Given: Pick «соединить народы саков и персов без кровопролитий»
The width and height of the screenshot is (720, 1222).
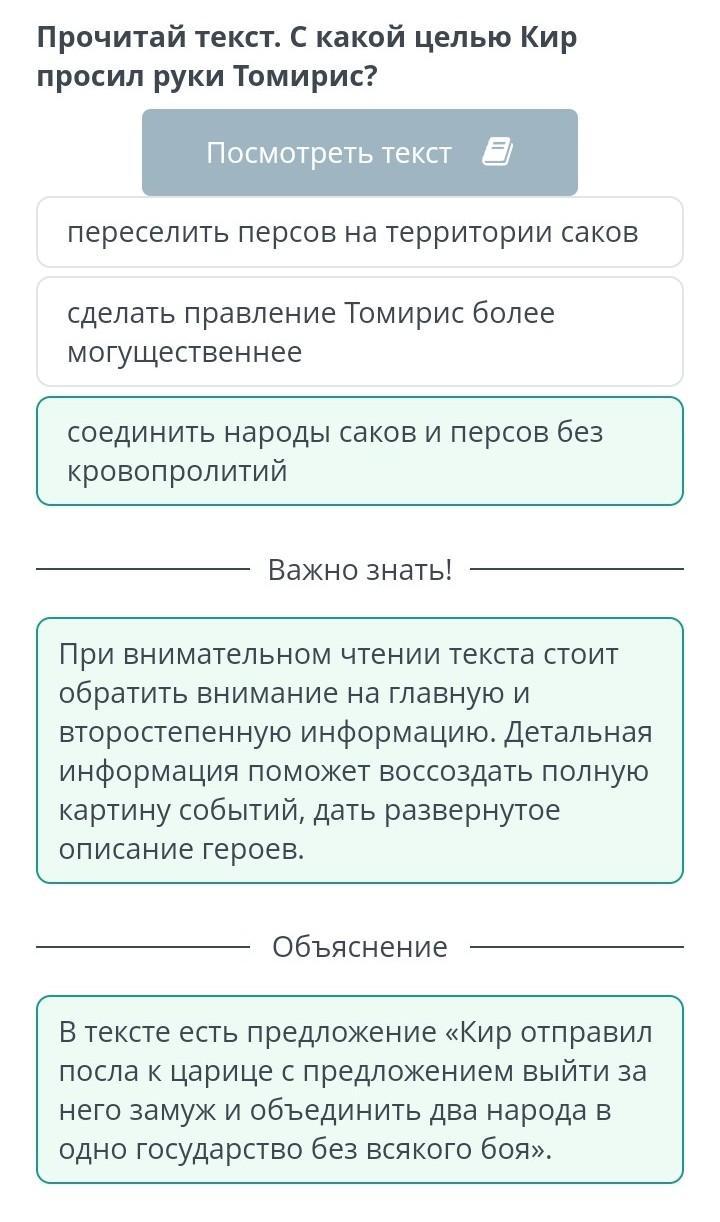Looking at the screenshot, I should 359,451.
